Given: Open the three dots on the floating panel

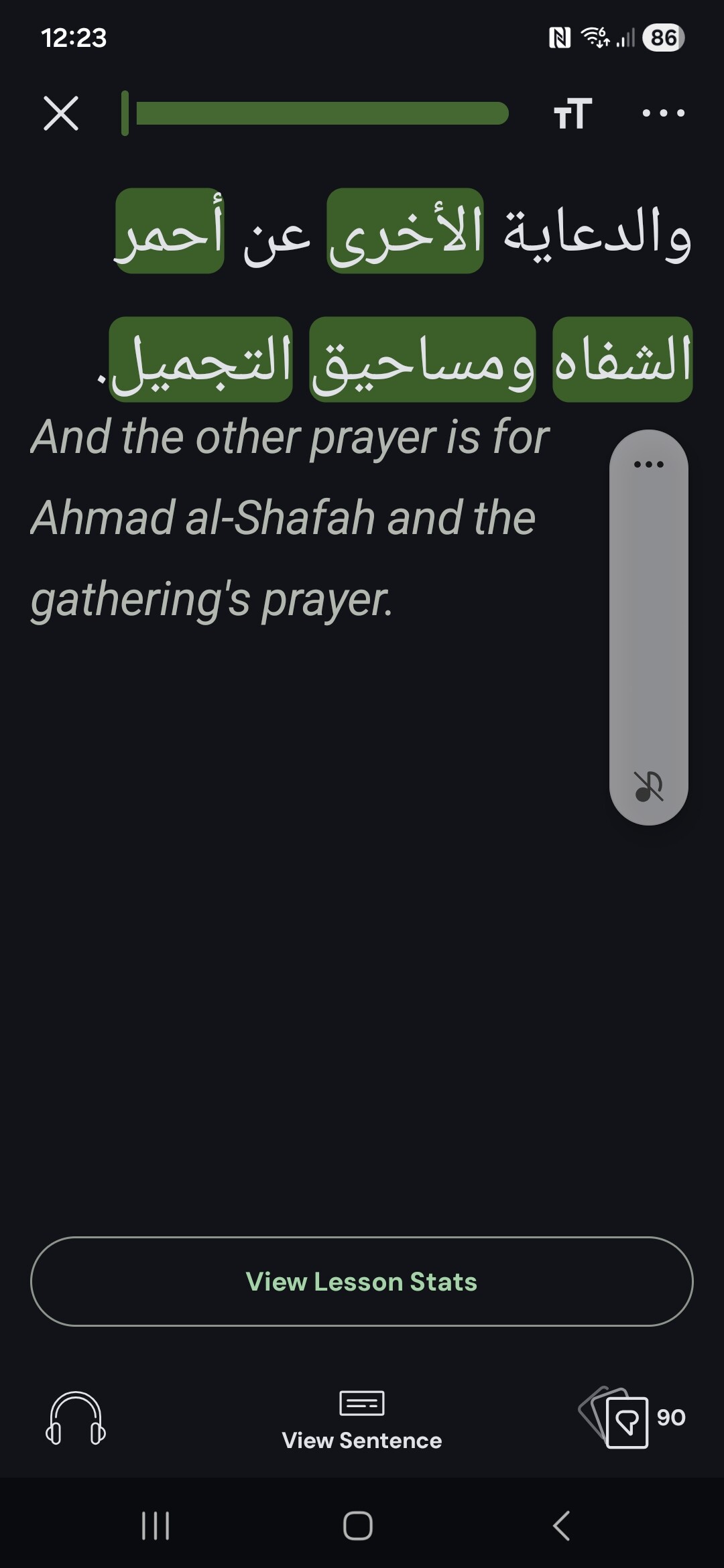Looking at the screenshot, I should point(648,464).
